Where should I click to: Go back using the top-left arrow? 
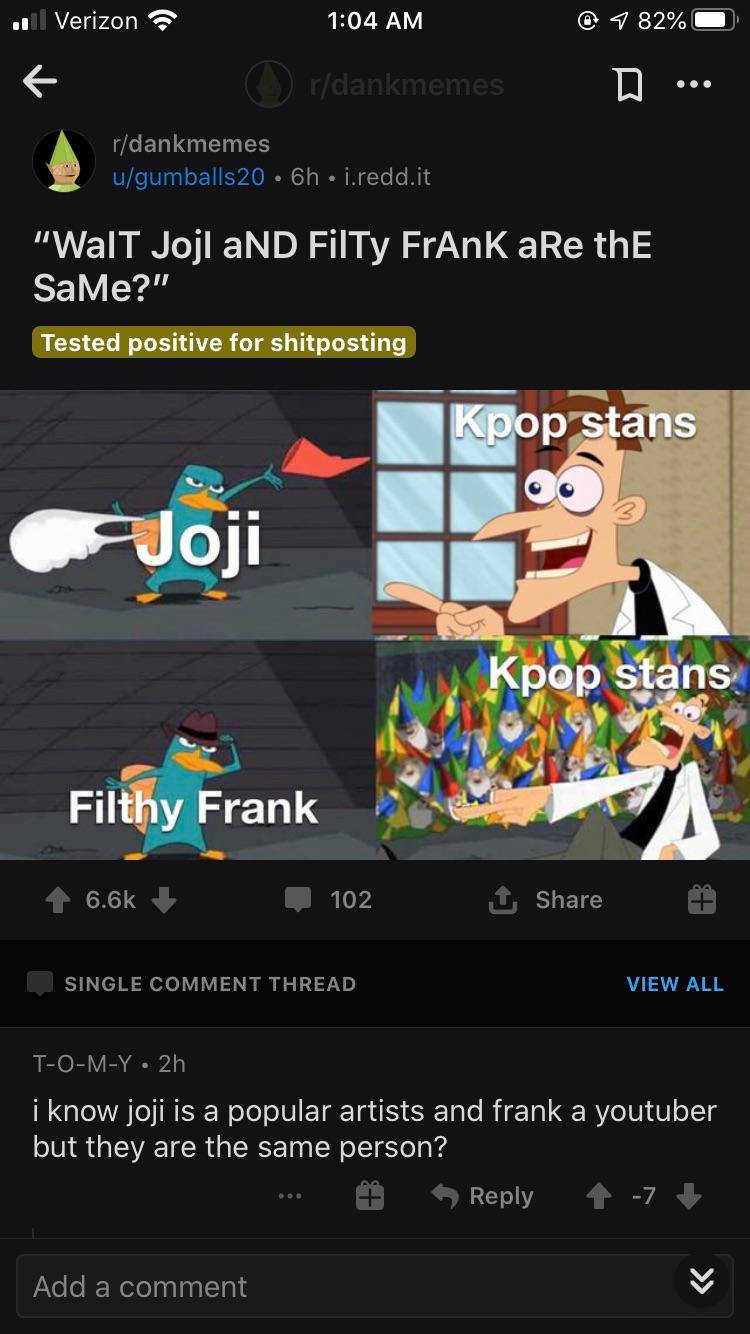coord(40,83)
